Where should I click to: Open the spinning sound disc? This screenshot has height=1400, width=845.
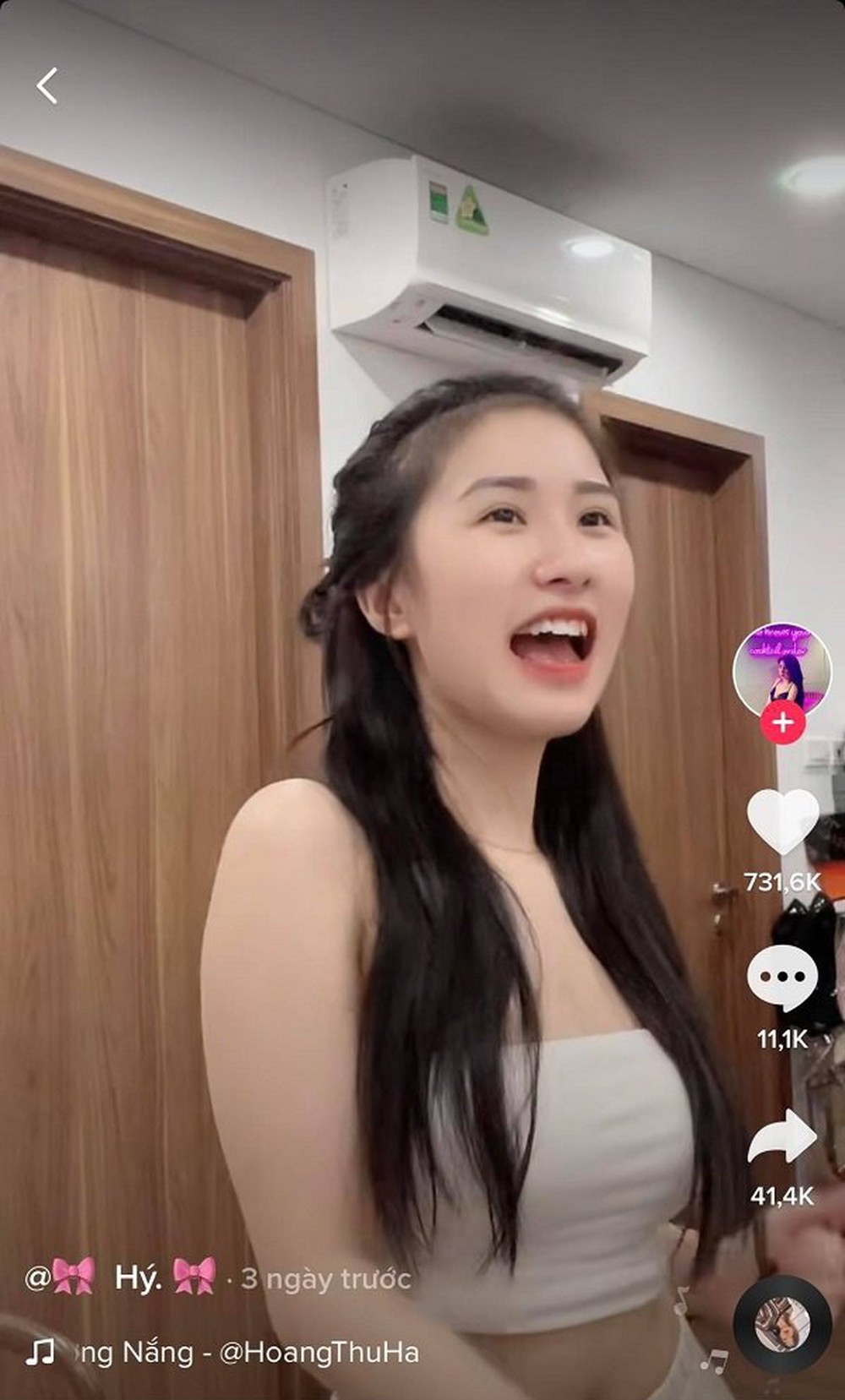782,1323
